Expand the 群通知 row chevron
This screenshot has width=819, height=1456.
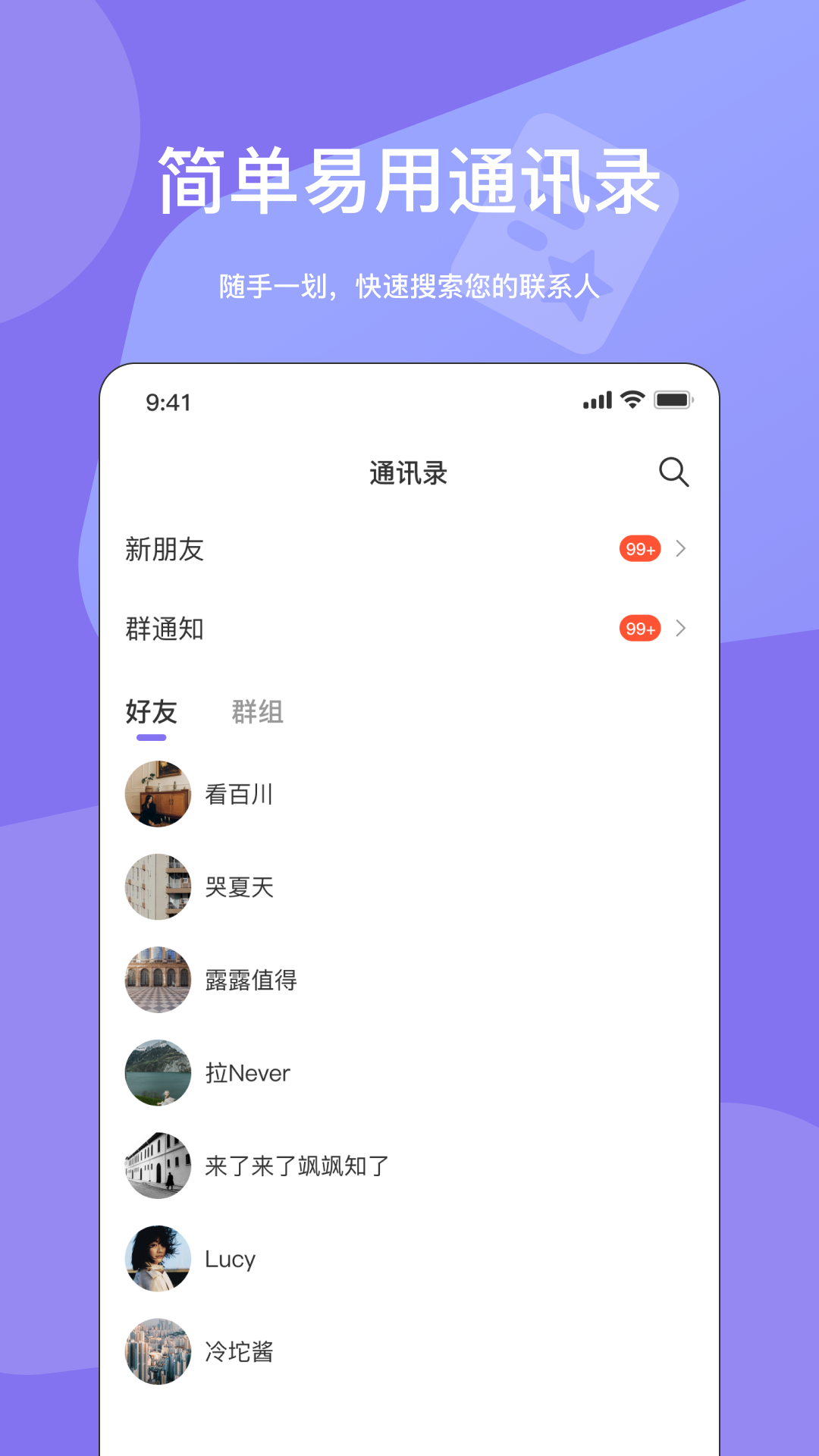tap(682, 628)
